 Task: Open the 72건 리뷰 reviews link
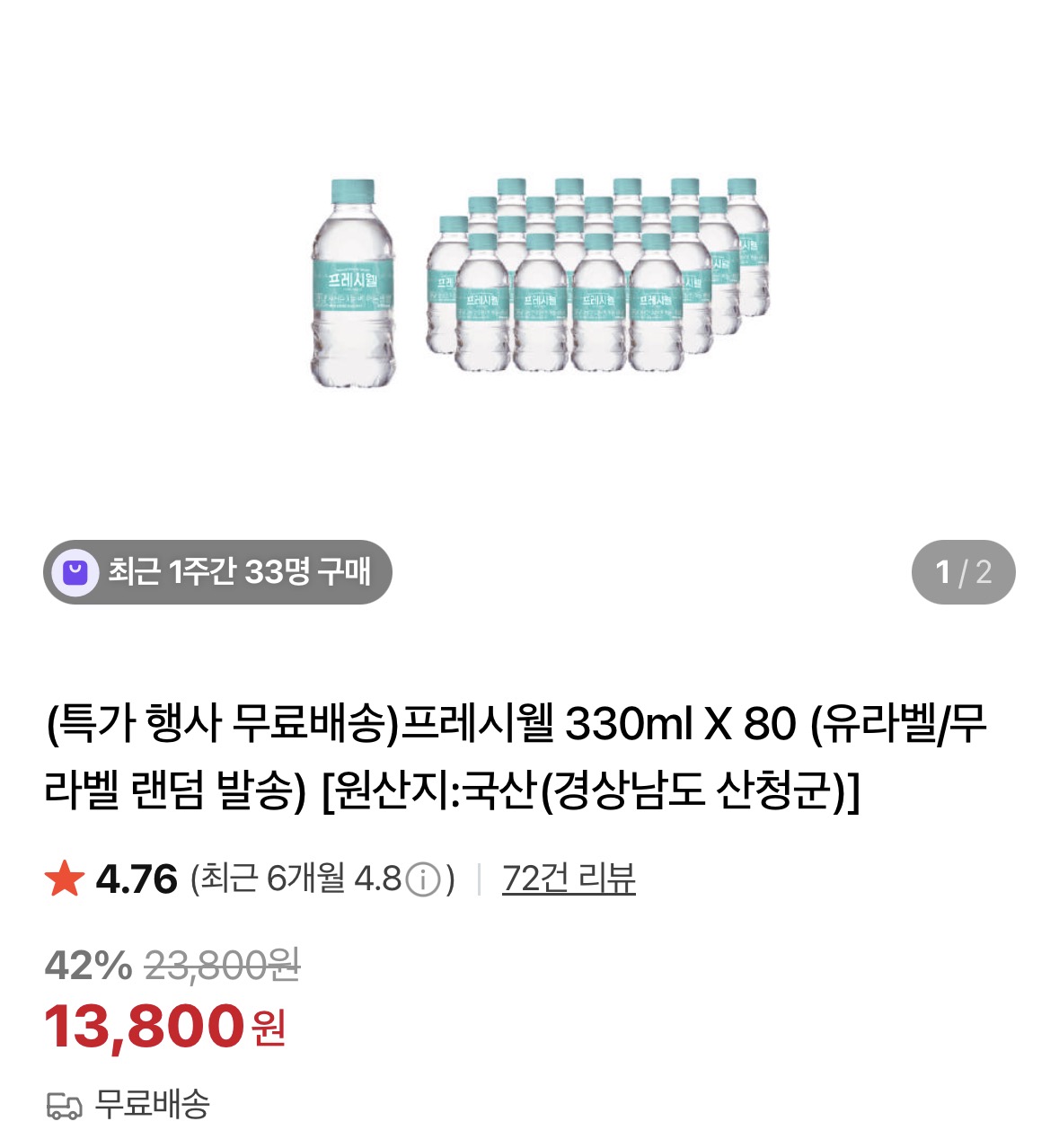[569, 879]
